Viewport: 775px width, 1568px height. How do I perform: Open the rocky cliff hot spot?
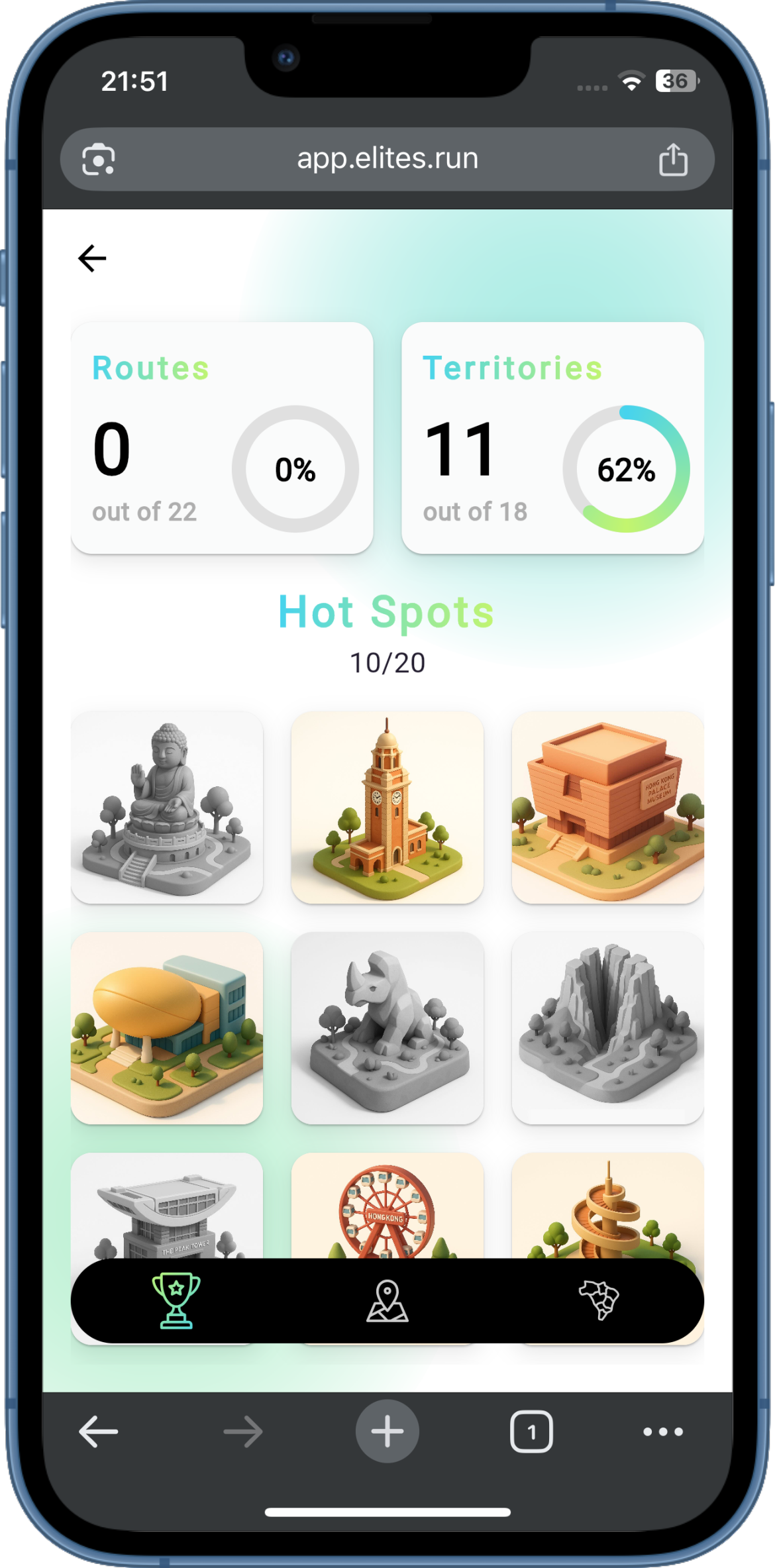[x=607, y=1028]
